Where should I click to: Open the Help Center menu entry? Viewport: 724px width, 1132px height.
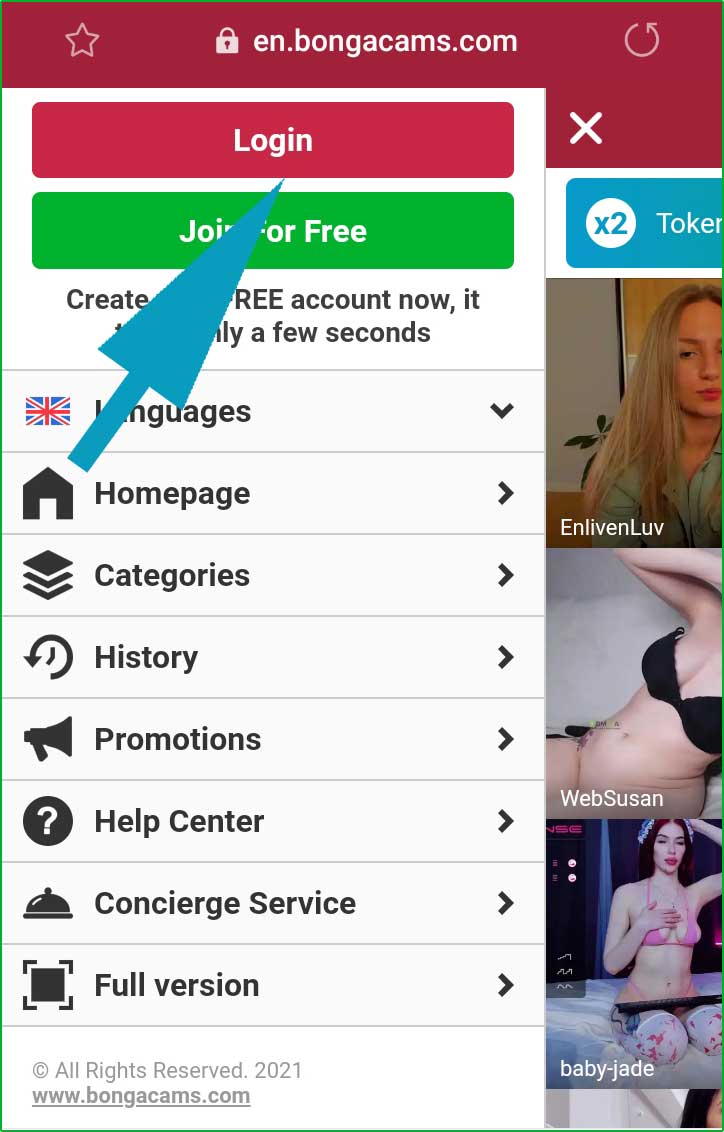tap(176, 821)
